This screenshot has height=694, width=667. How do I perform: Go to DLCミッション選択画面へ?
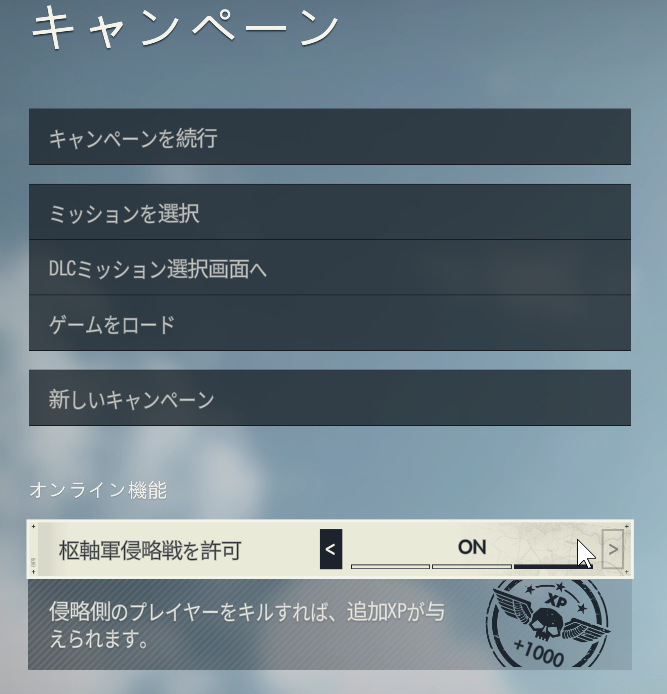click(329, 268)
